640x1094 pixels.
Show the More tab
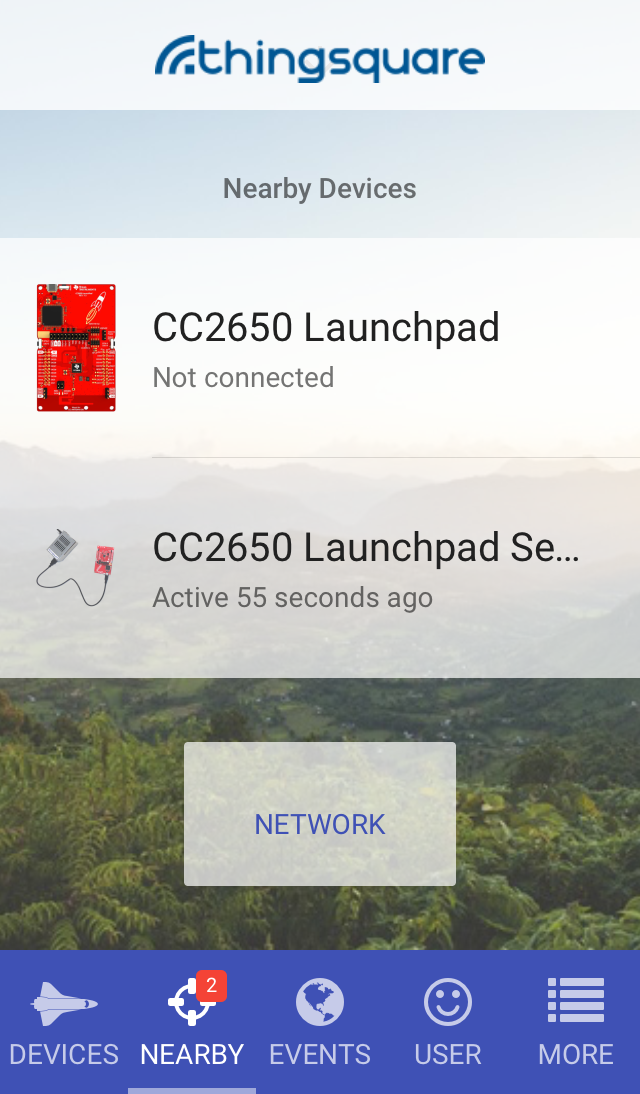[x=576, y=1022]
